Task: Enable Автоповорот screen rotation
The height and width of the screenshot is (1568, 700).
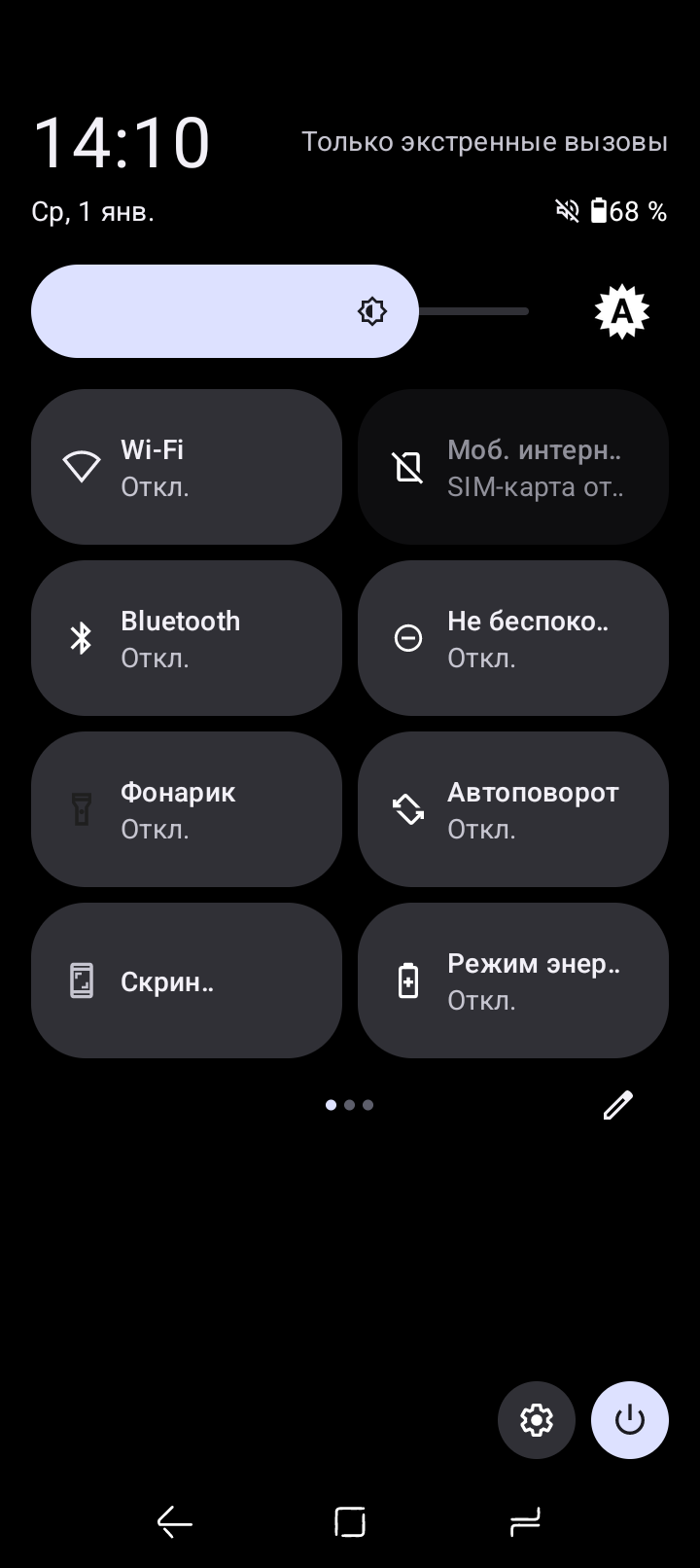Action: 513,809
